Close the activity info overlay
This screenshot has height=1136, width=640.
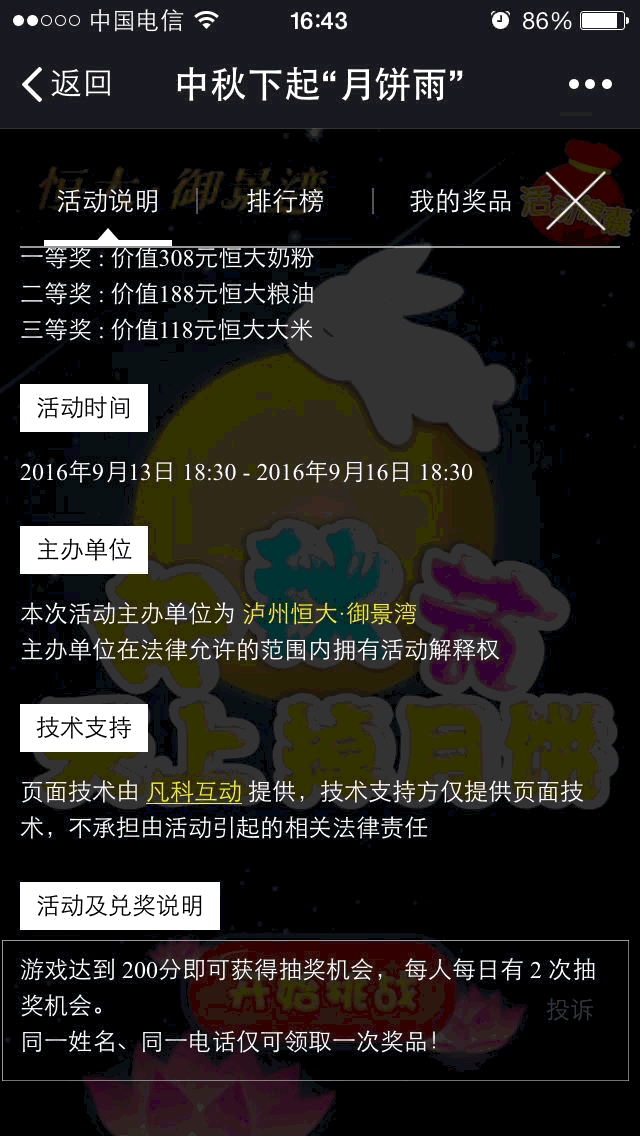(x=575, y=201)
